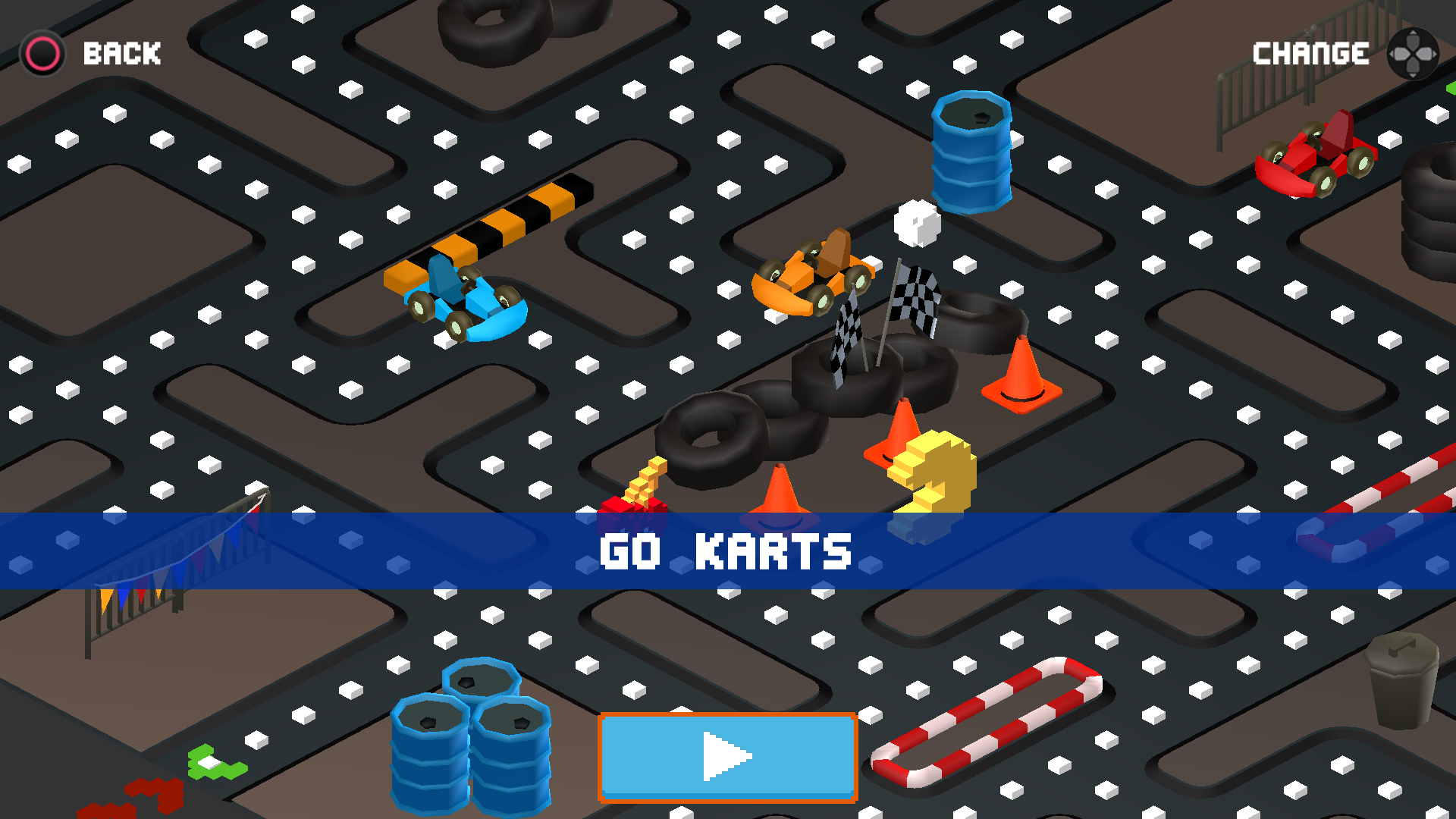Go back using the Back button

click(91, 53)
